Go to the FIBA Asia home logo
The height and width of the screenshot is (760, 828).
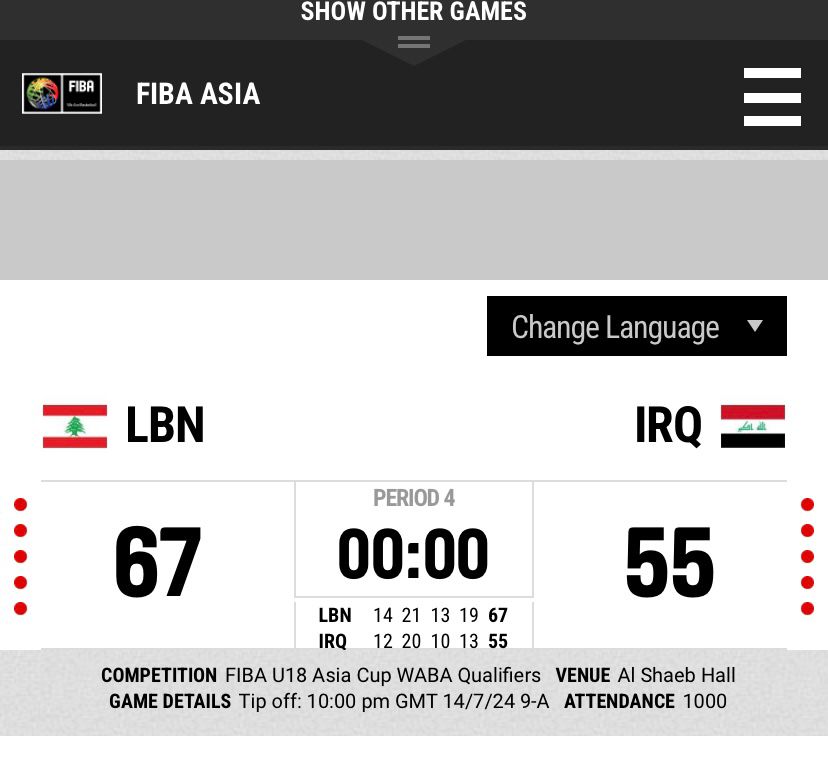tap(62, 94)
